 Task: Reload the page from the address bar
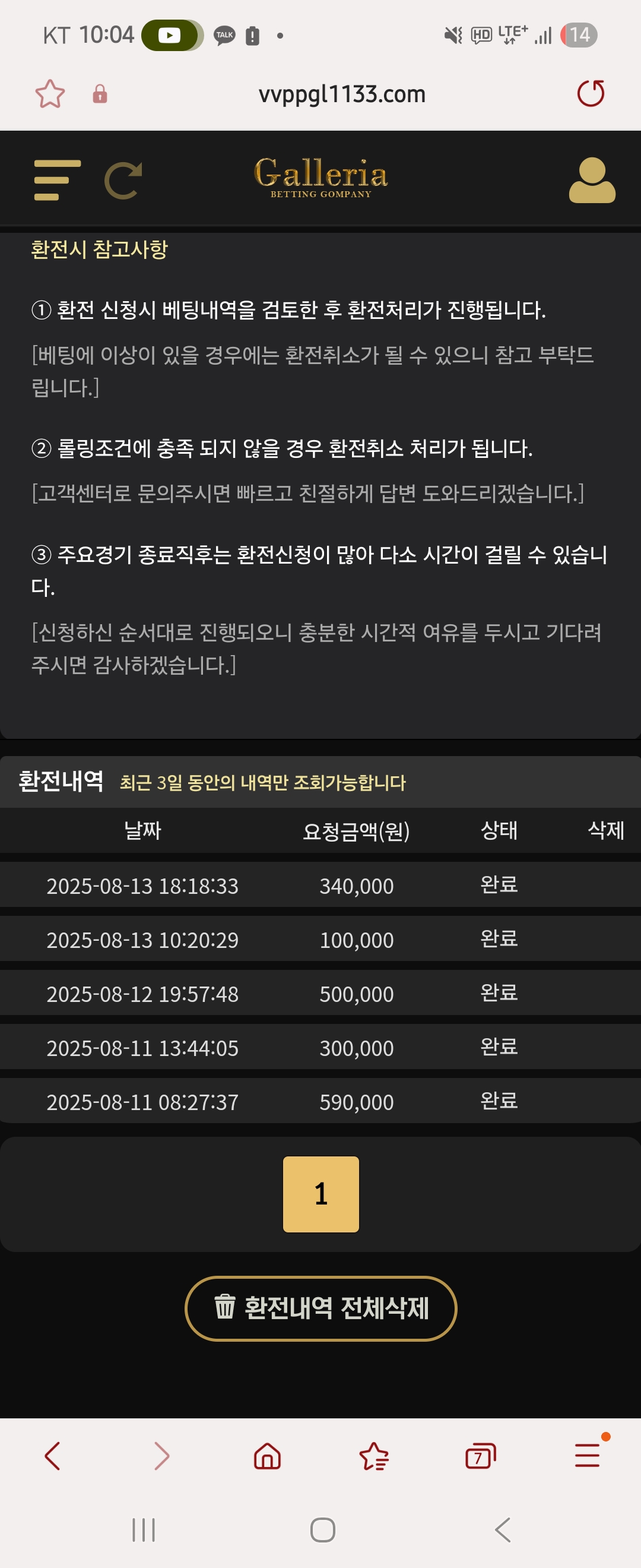(x=591, y=94)
